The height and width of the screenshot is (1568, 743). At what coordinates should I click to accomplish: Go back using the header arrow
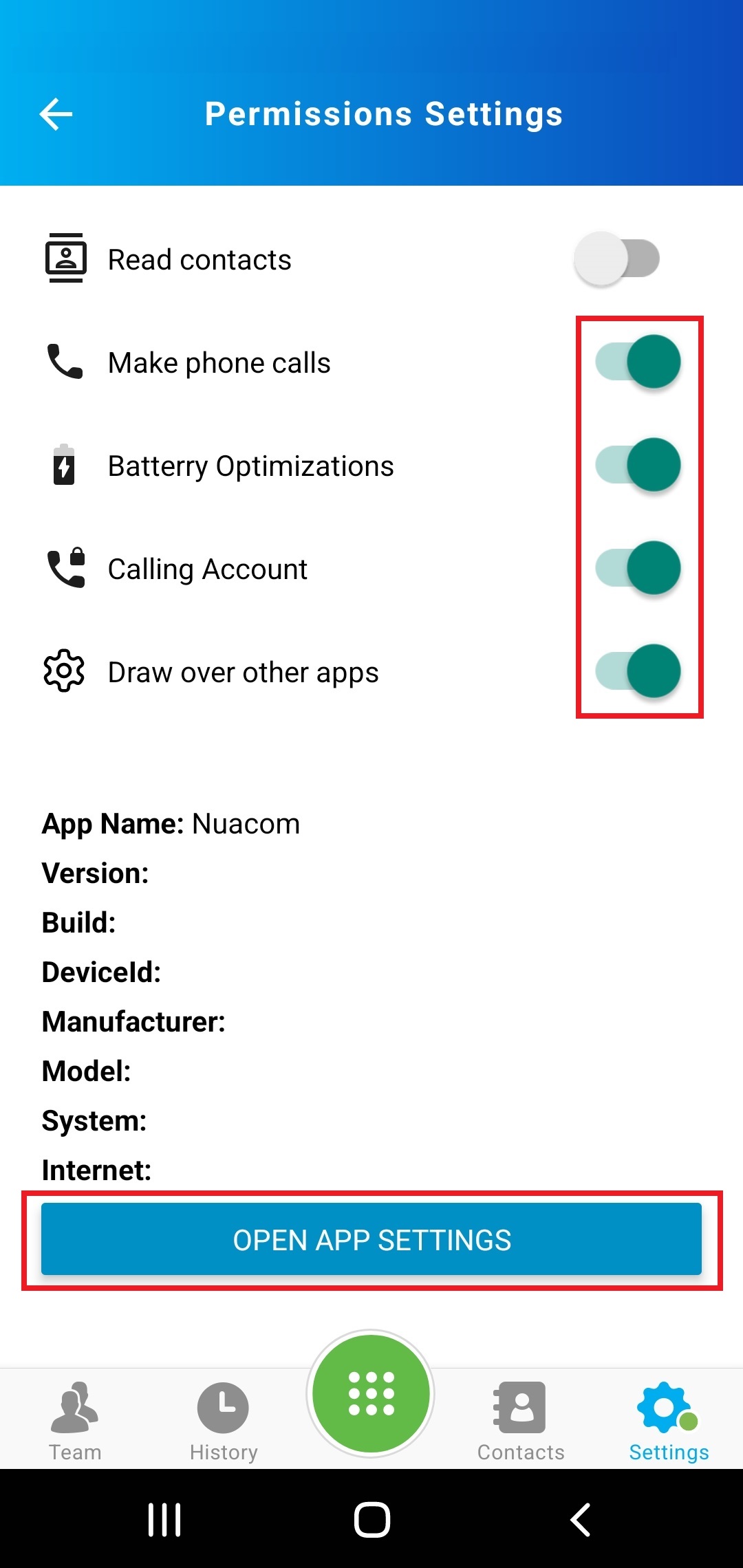tap(56, 114)
